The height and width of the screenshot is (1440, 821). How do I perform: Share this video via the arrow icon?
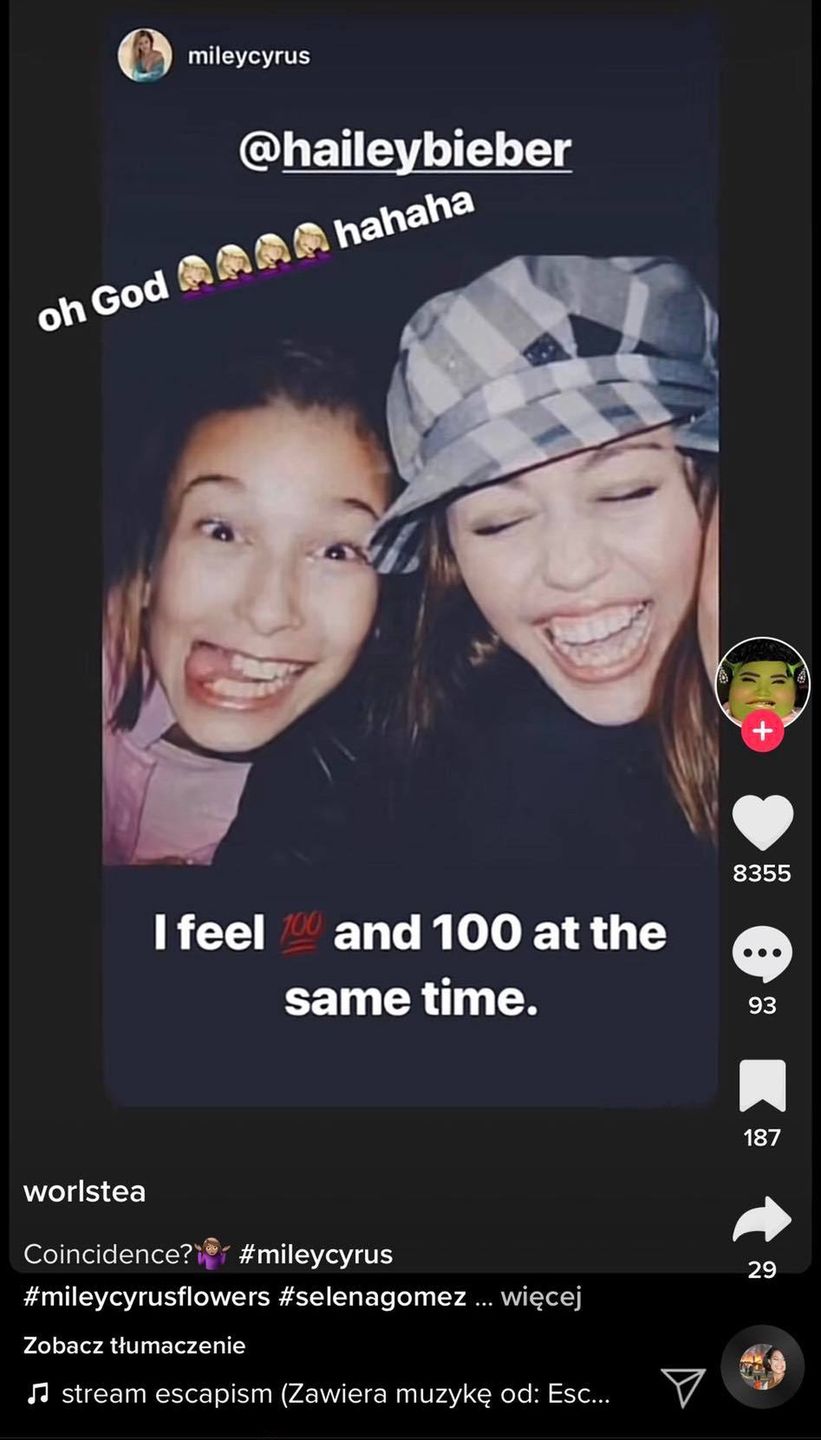pos(762,1220)
